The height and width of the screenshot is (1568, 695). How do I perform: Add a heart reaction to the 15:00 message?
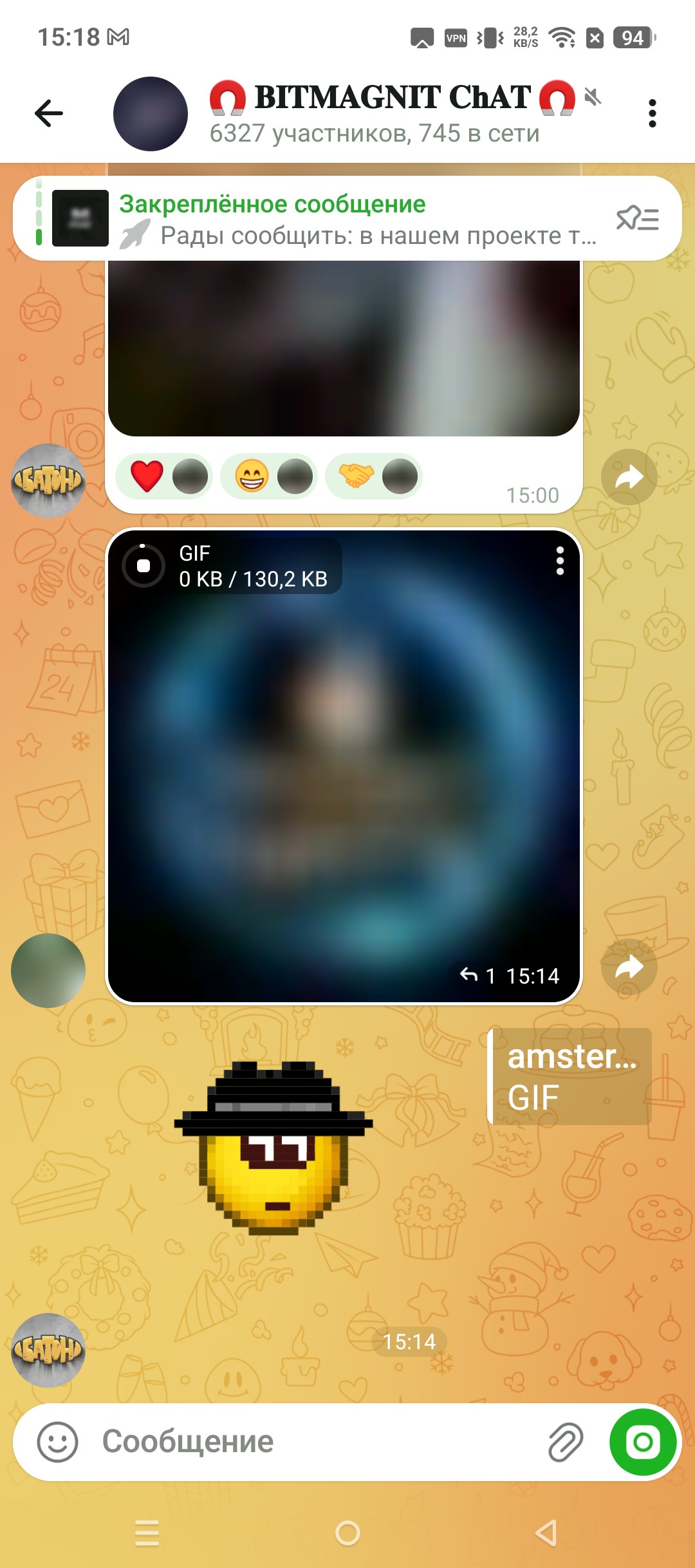point(165,476)
